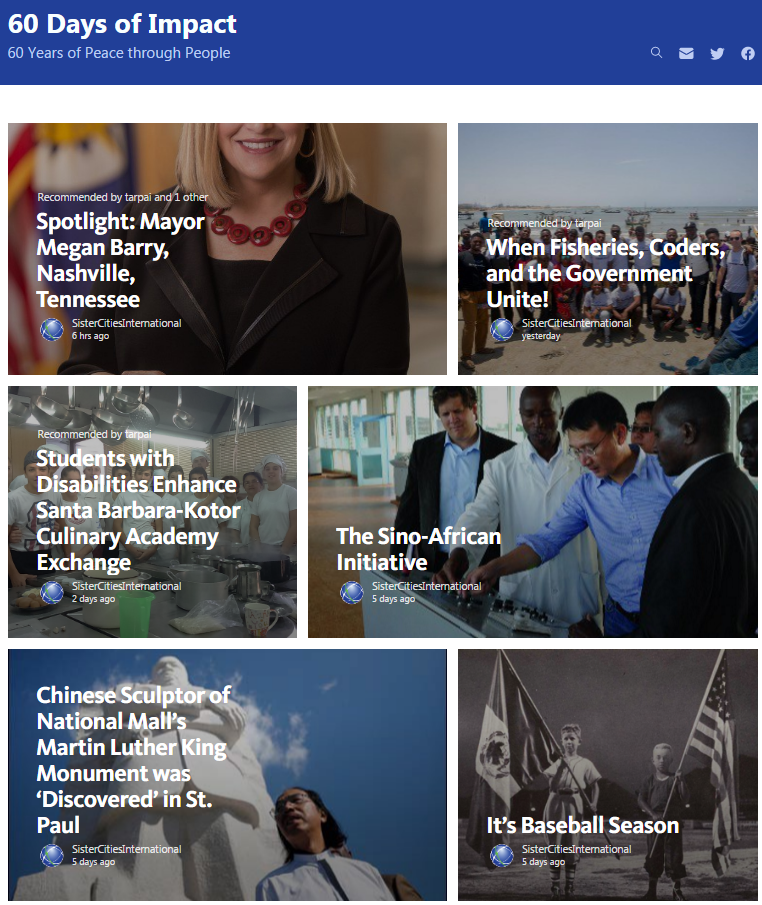Open SisterCitiesInternational author link on Sino-African card
This screenshot has height=905, width=762.
pyautogui.click(x=427, y=586)
